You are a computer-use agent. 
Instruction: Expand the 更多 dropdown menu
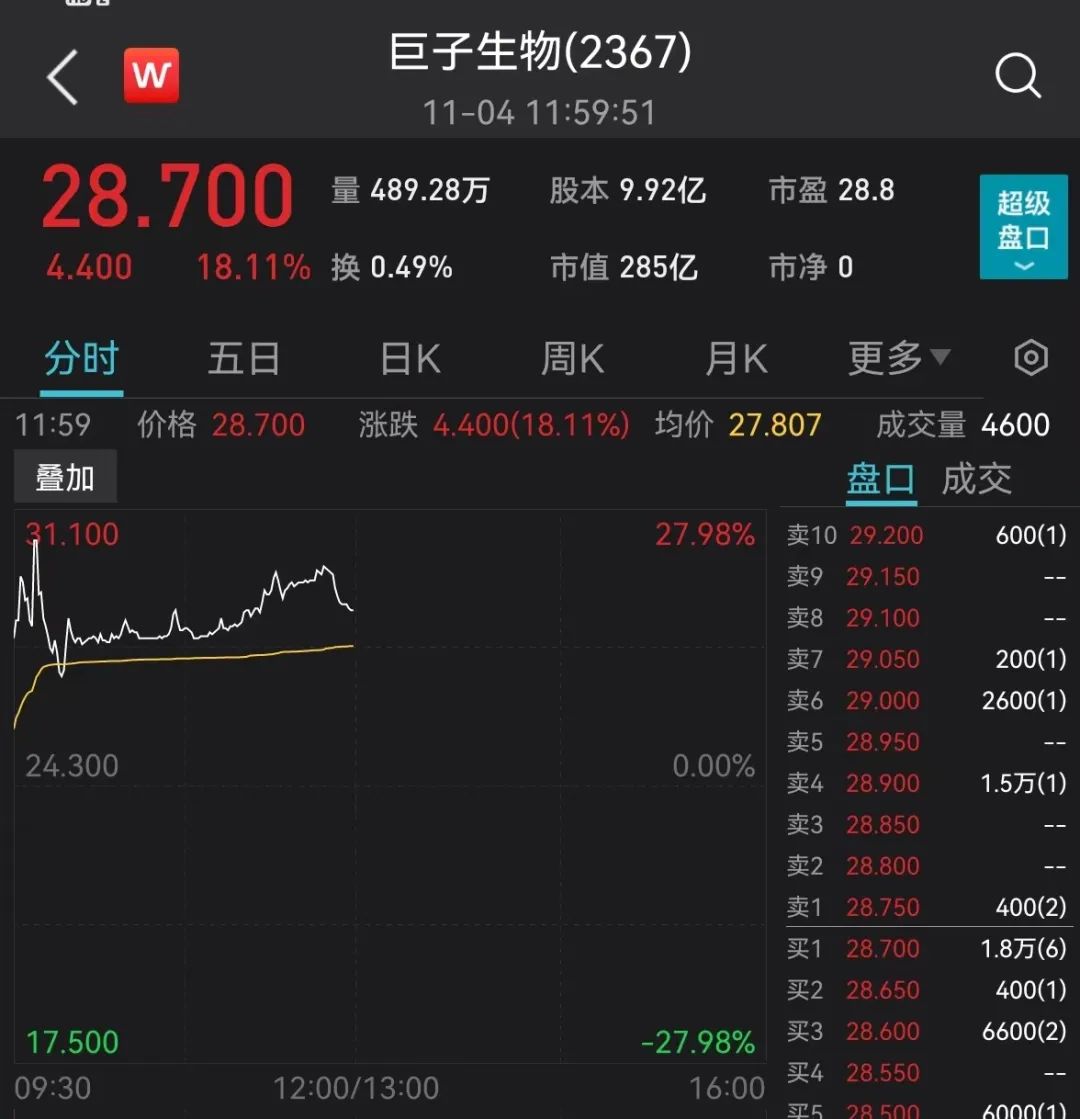pyautogui.click(x=884, y=359)
